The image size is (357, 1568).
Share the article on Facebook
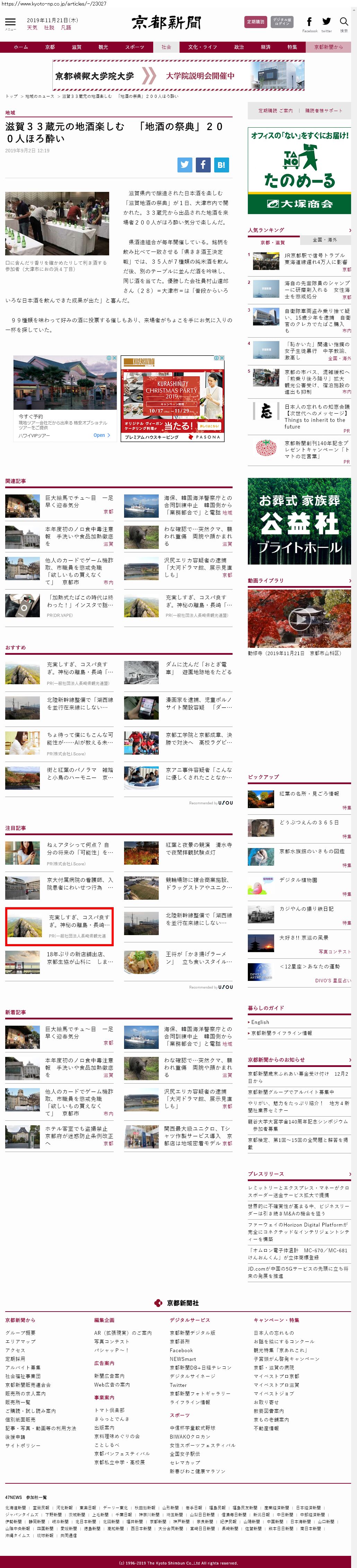tap(203, 164)
